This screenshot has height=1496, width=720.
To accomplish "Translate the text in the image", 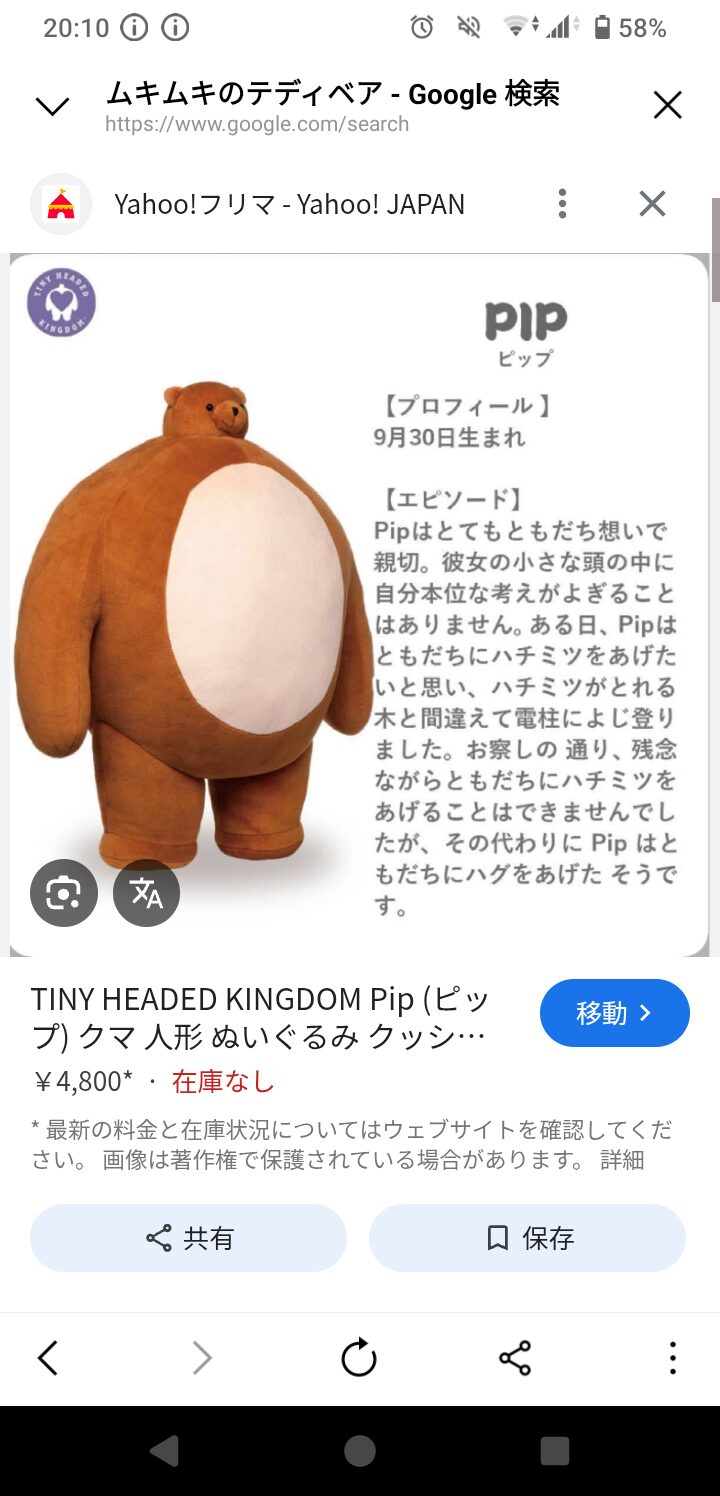I will click(146, 892).
